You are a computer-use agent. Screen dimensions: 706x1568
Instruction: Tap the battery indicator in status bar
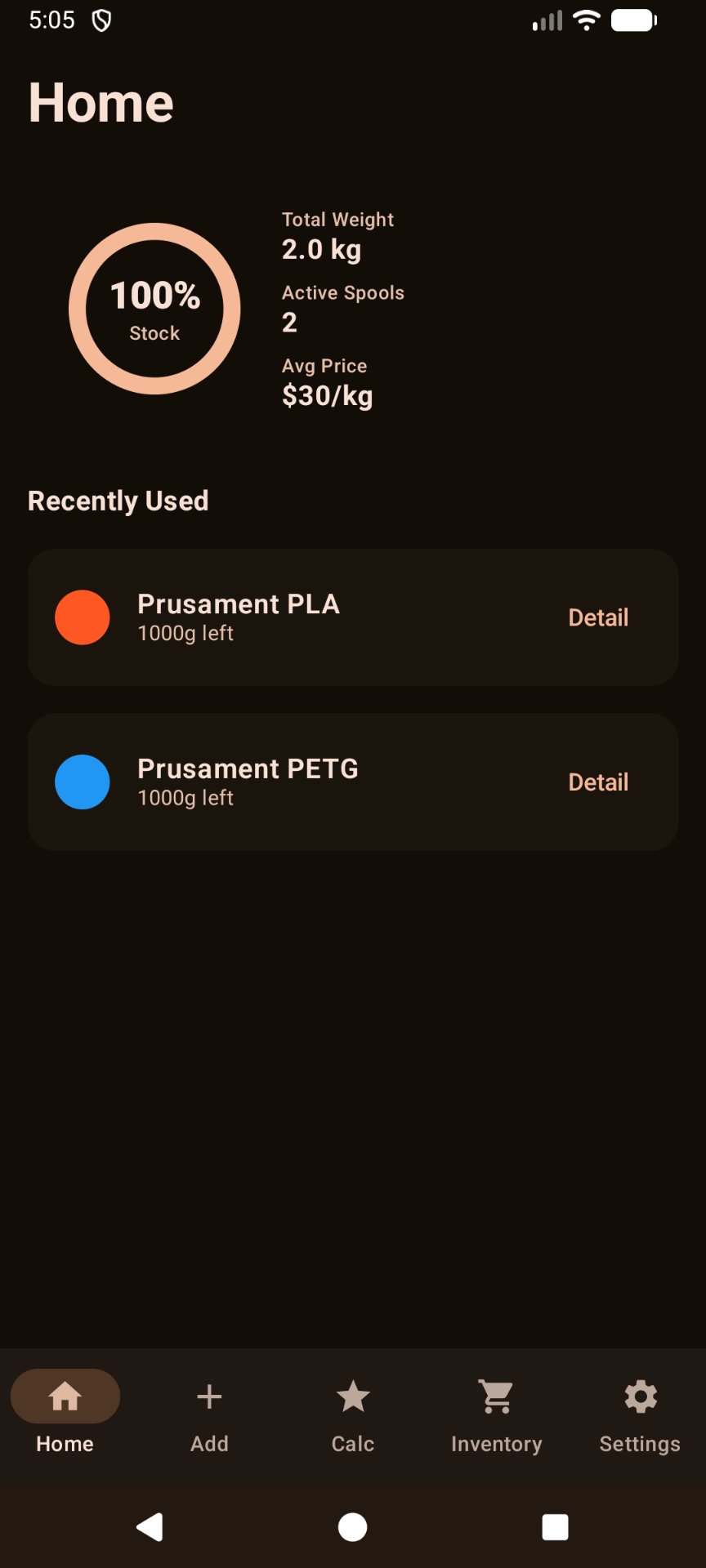point(634,19)
